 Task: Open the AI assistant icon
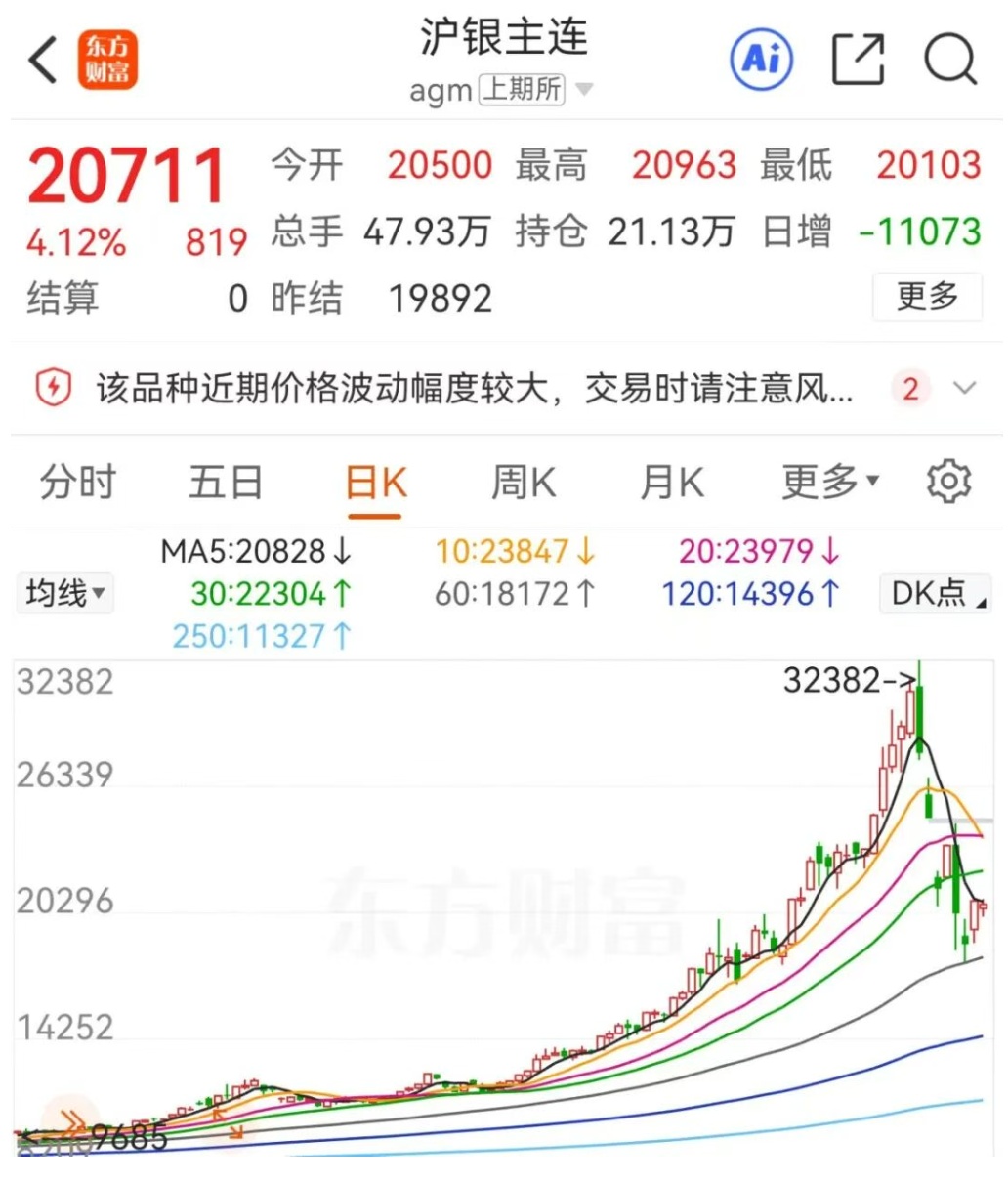coord(762,61)
